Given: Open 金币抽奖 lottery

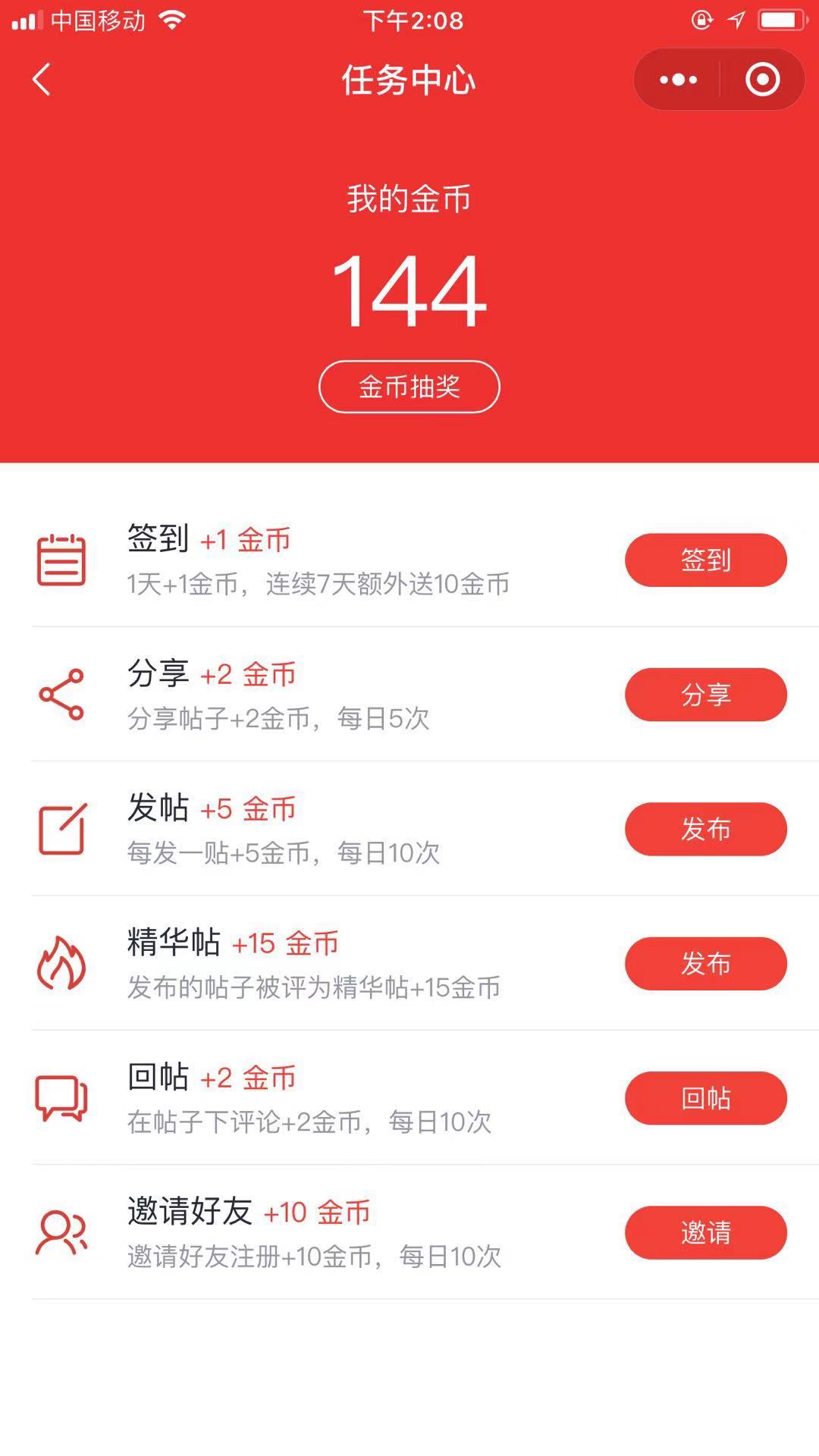Looking at the screenshot, I should [x=409, y=387].
